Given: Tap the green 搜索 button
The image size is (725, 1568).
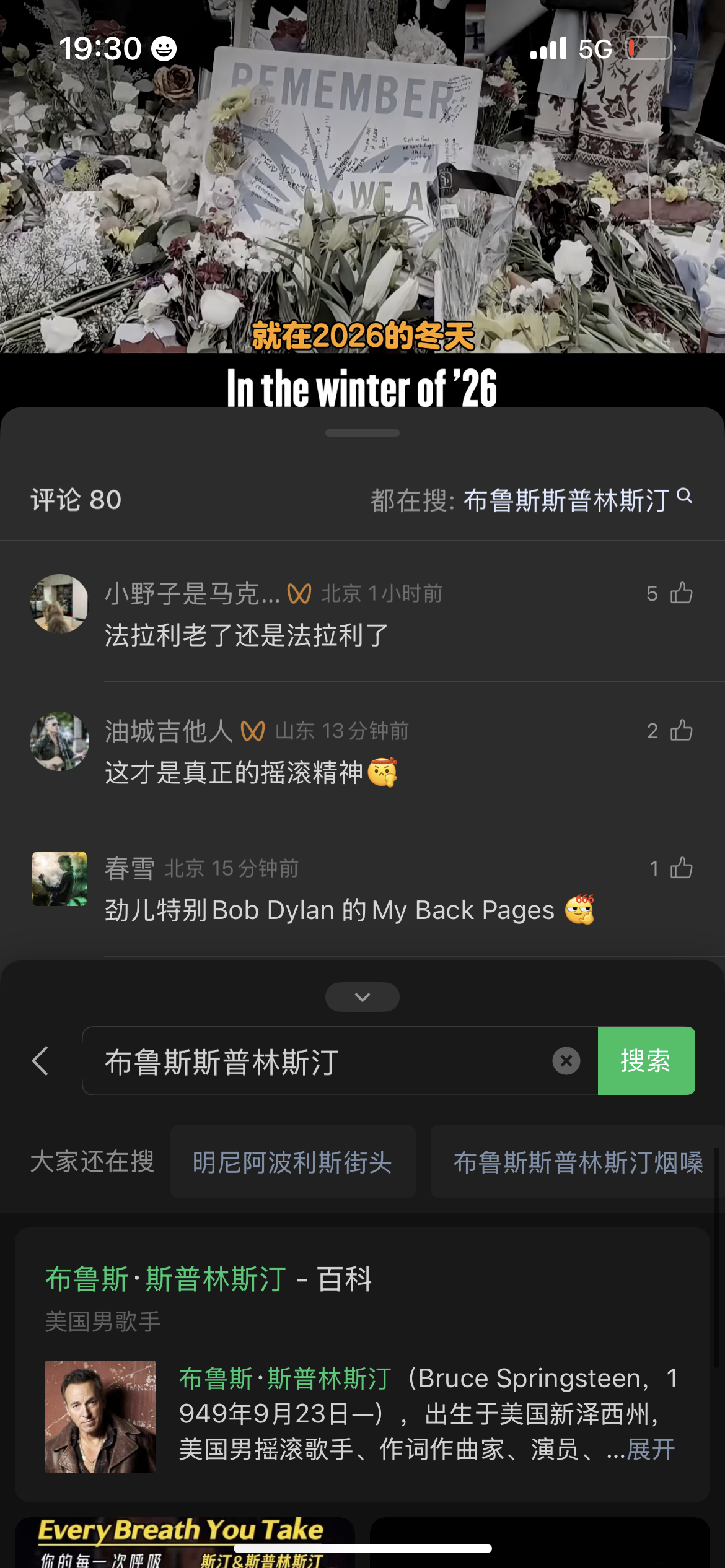Looking at the screenshot, I should tap(646, 1061).
